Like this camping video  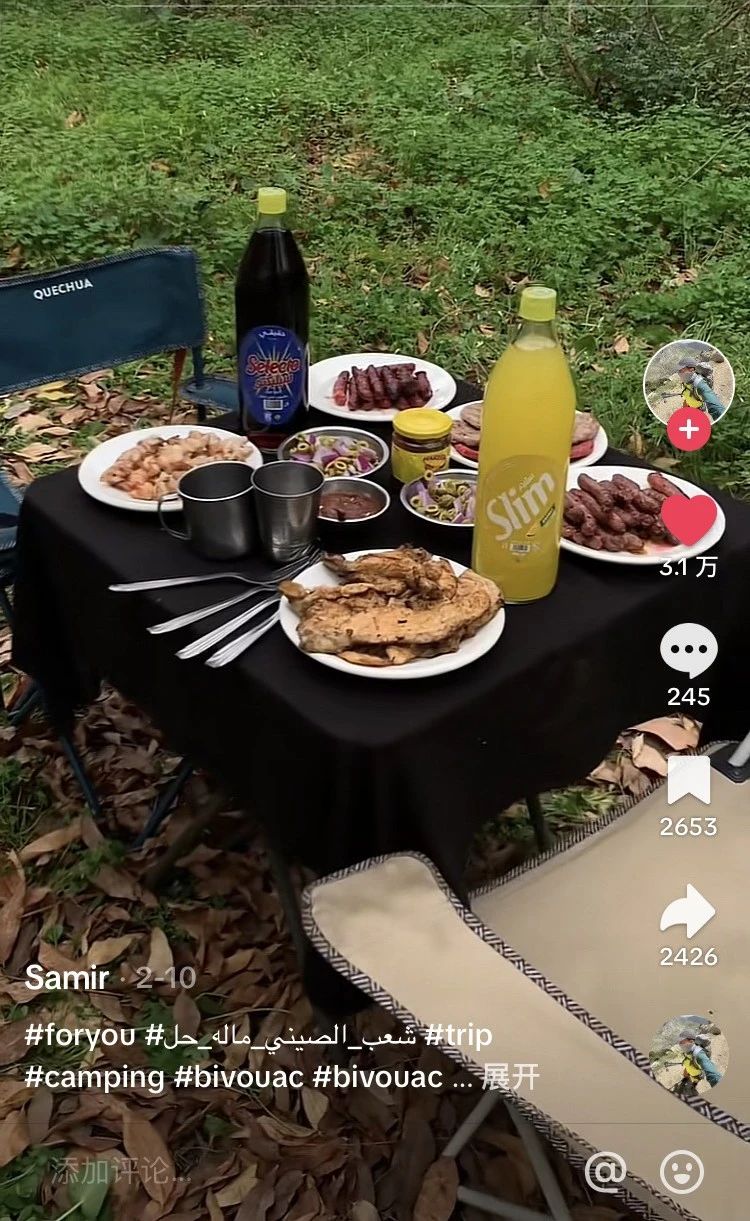[x=689, y=520]
